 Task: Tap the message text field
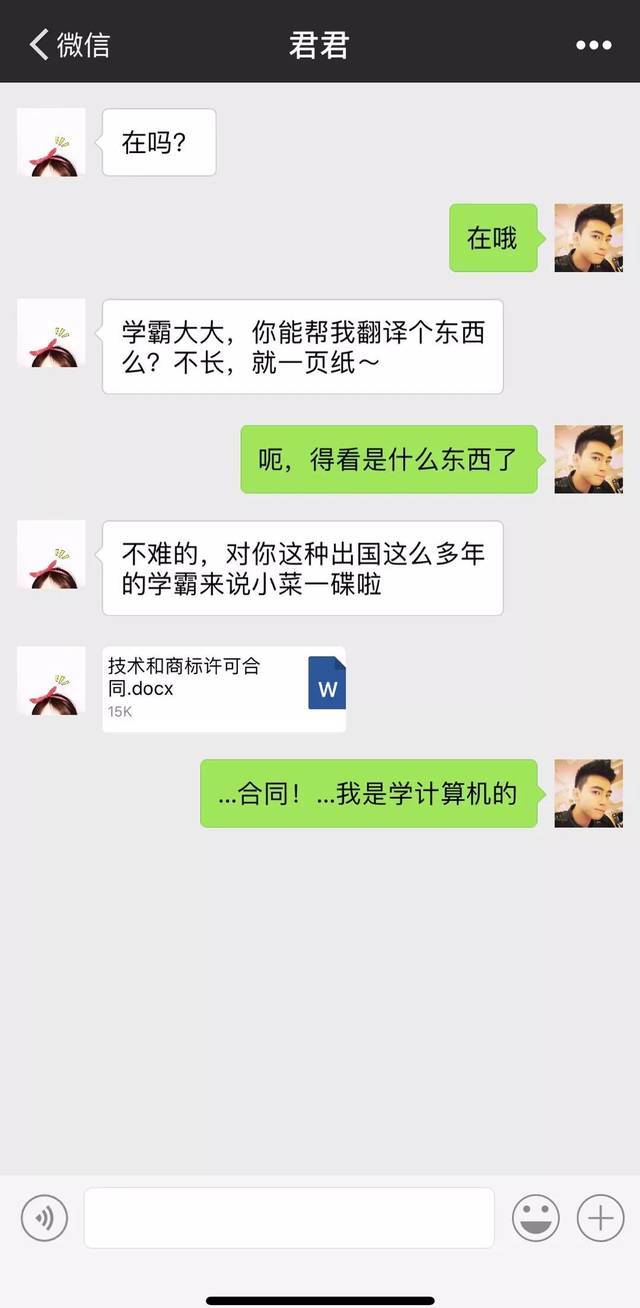289,1218
